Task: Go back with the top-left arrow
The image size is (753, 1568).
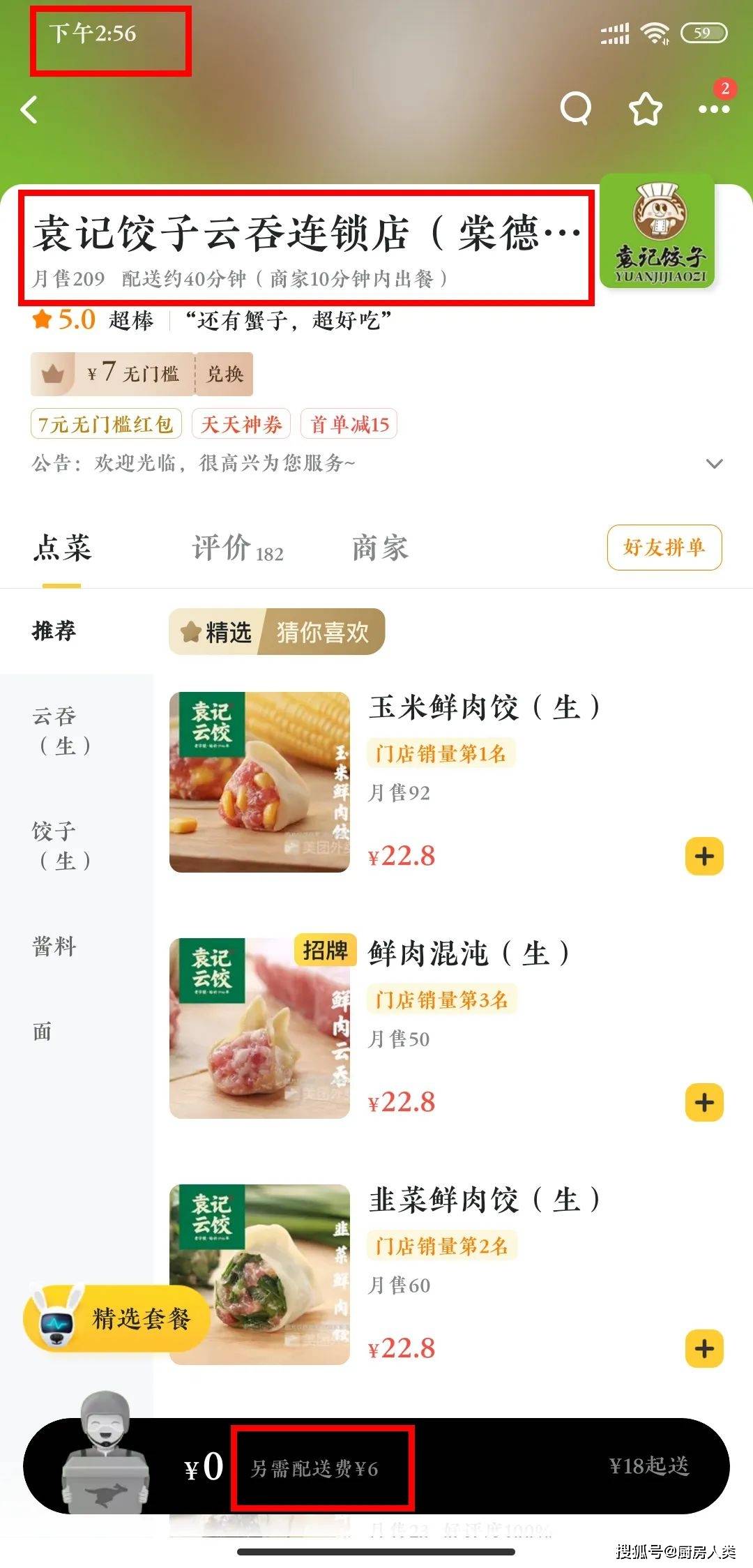Action: [29, 110]
